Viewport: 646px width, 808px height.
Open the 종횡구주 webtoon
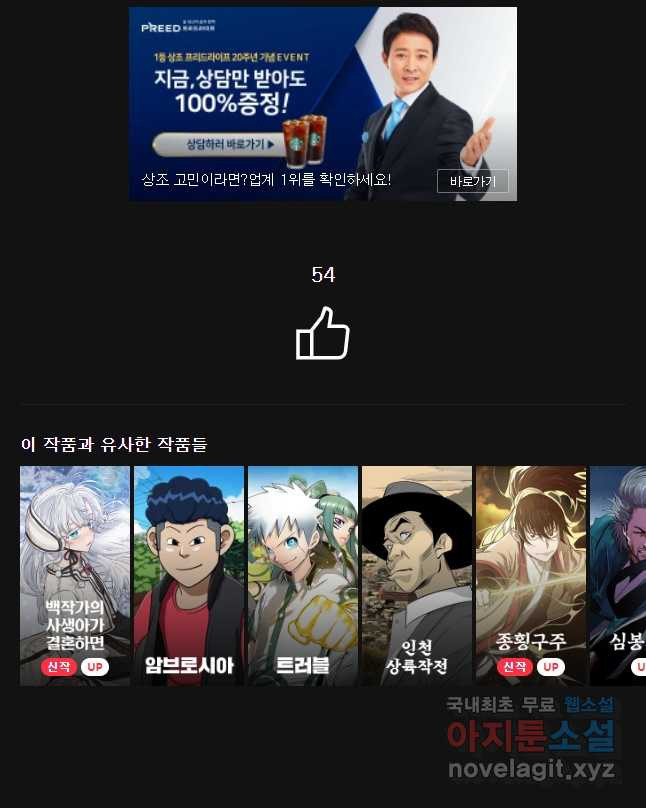point(530,575)
